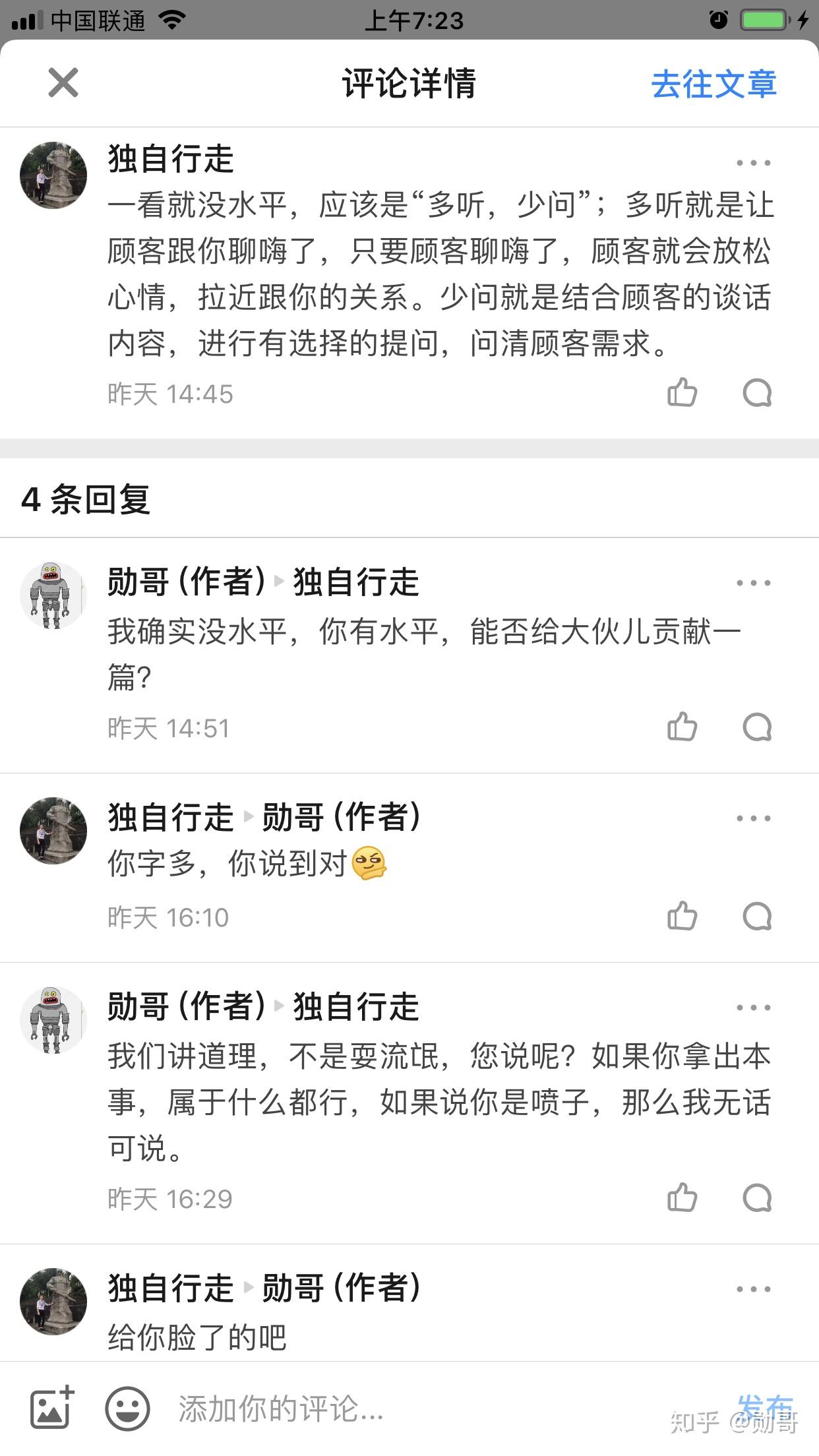Reply to the comment posted 昨天 14:45
The image size is (819, 1456).
756,394
